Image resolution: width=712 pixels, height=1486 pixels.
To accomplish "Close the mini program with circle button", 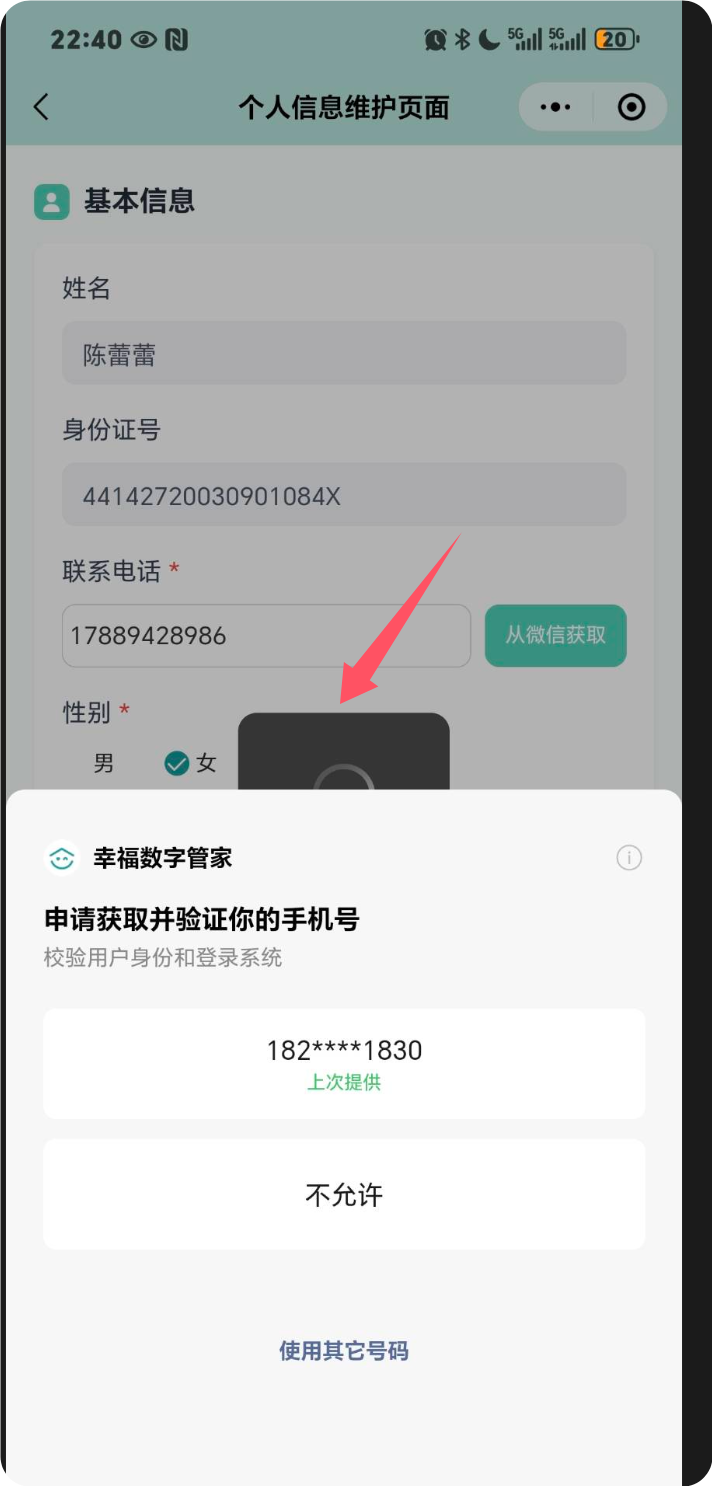I will pos(631,107).
